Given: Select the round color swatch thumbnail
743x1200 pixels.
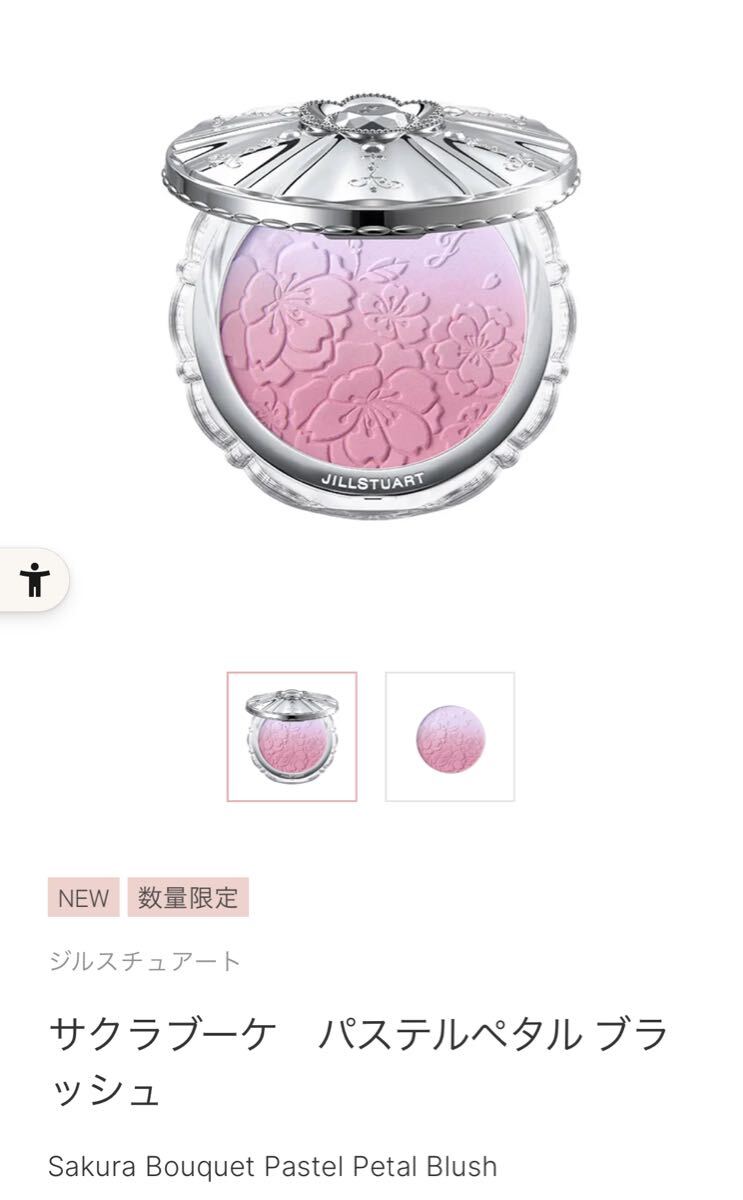Looking at the screenshot, I should [450, 736].
